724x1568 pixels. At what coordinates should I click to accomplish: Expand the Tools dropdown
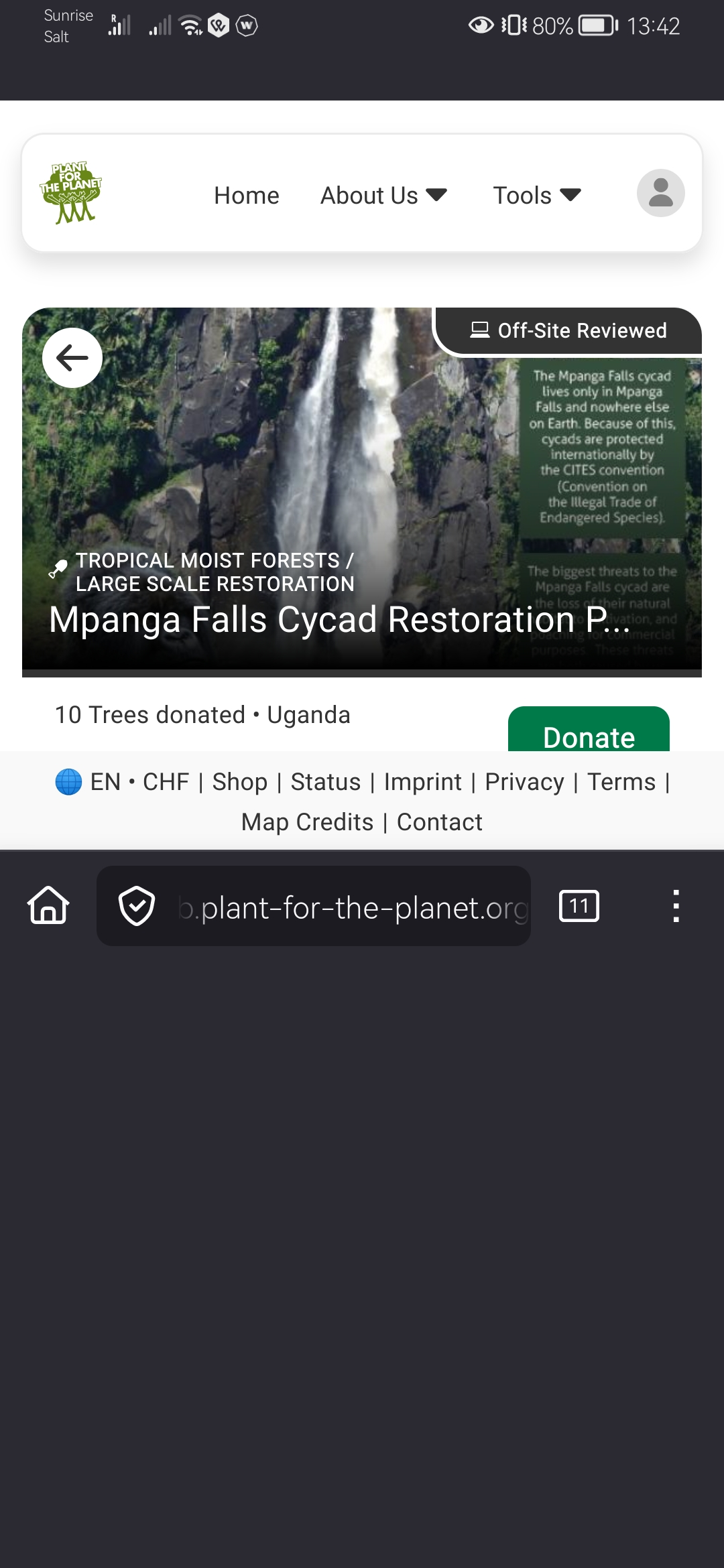(537, 195)
